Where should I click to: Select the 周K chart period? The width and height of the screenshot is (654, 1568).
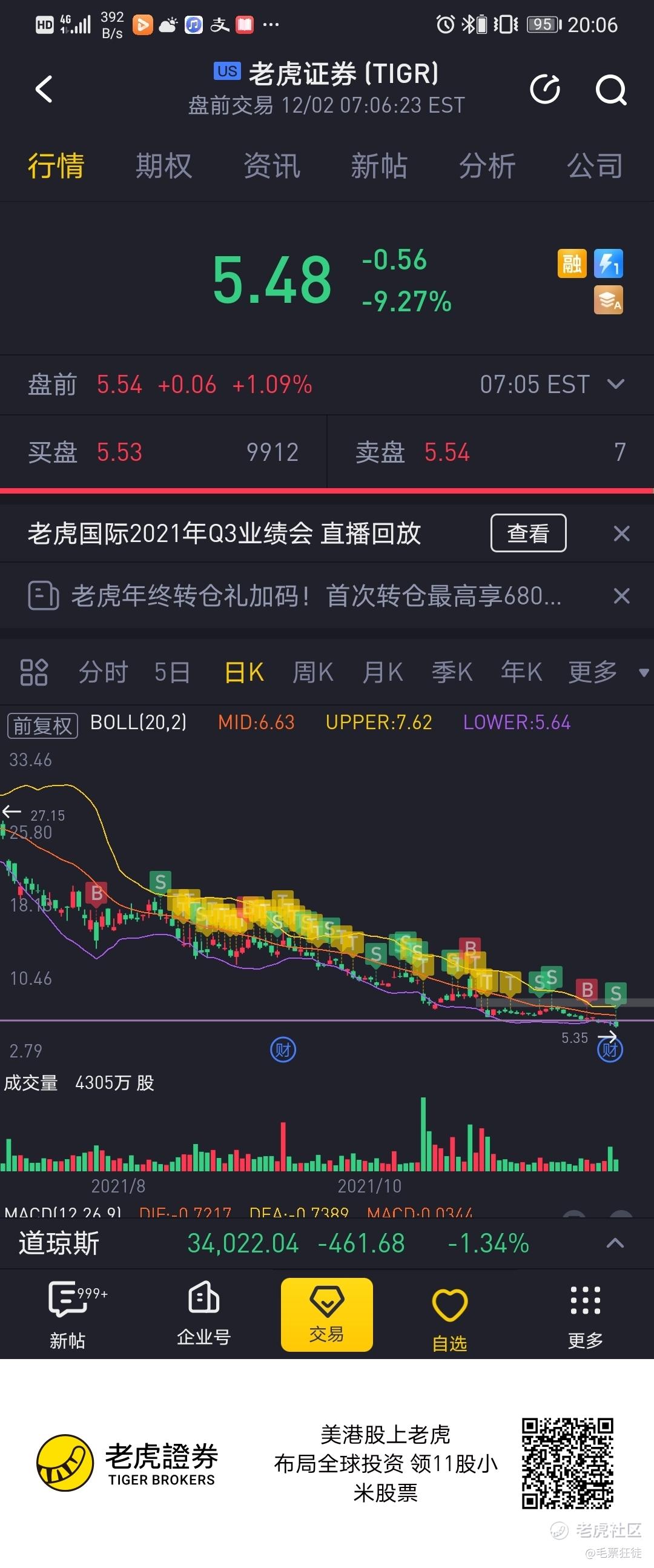312,673
